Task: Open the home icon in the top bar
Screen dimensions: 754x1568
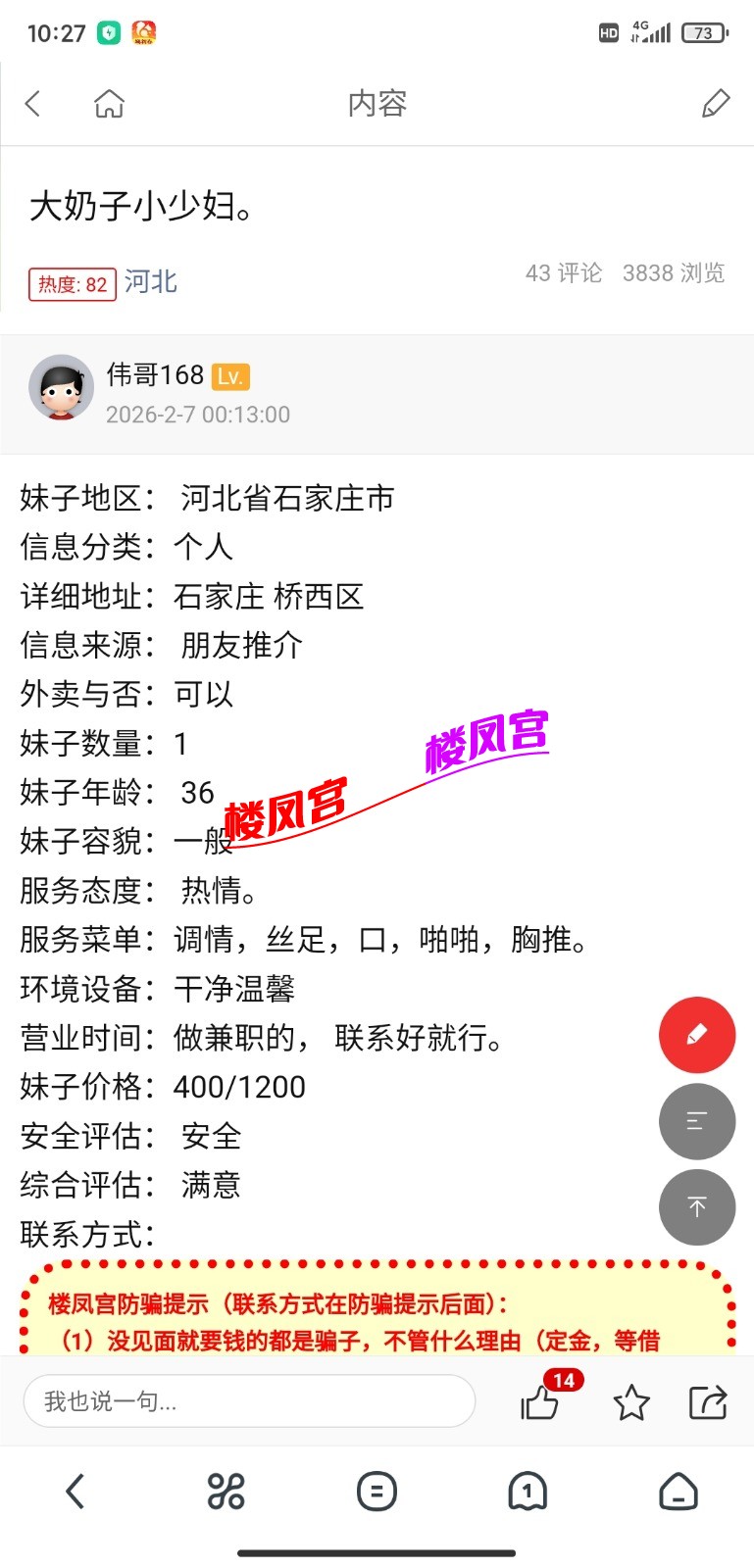Action: tap(108, 102)
